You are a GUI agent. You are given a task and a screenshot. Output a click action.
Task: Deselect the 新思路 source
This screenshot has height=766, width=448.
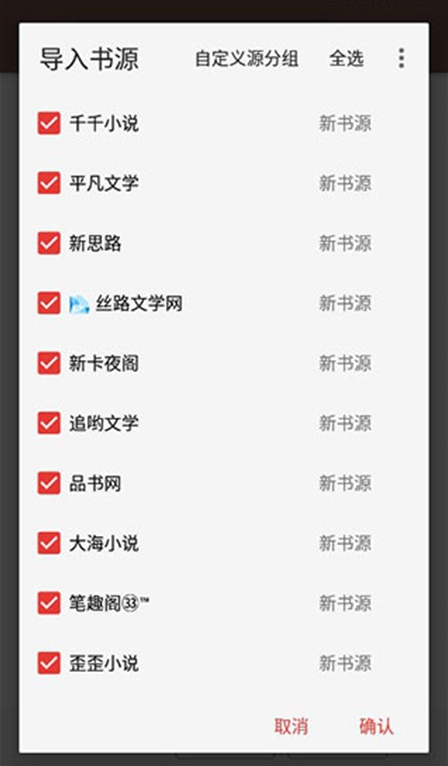pos(49,243)
